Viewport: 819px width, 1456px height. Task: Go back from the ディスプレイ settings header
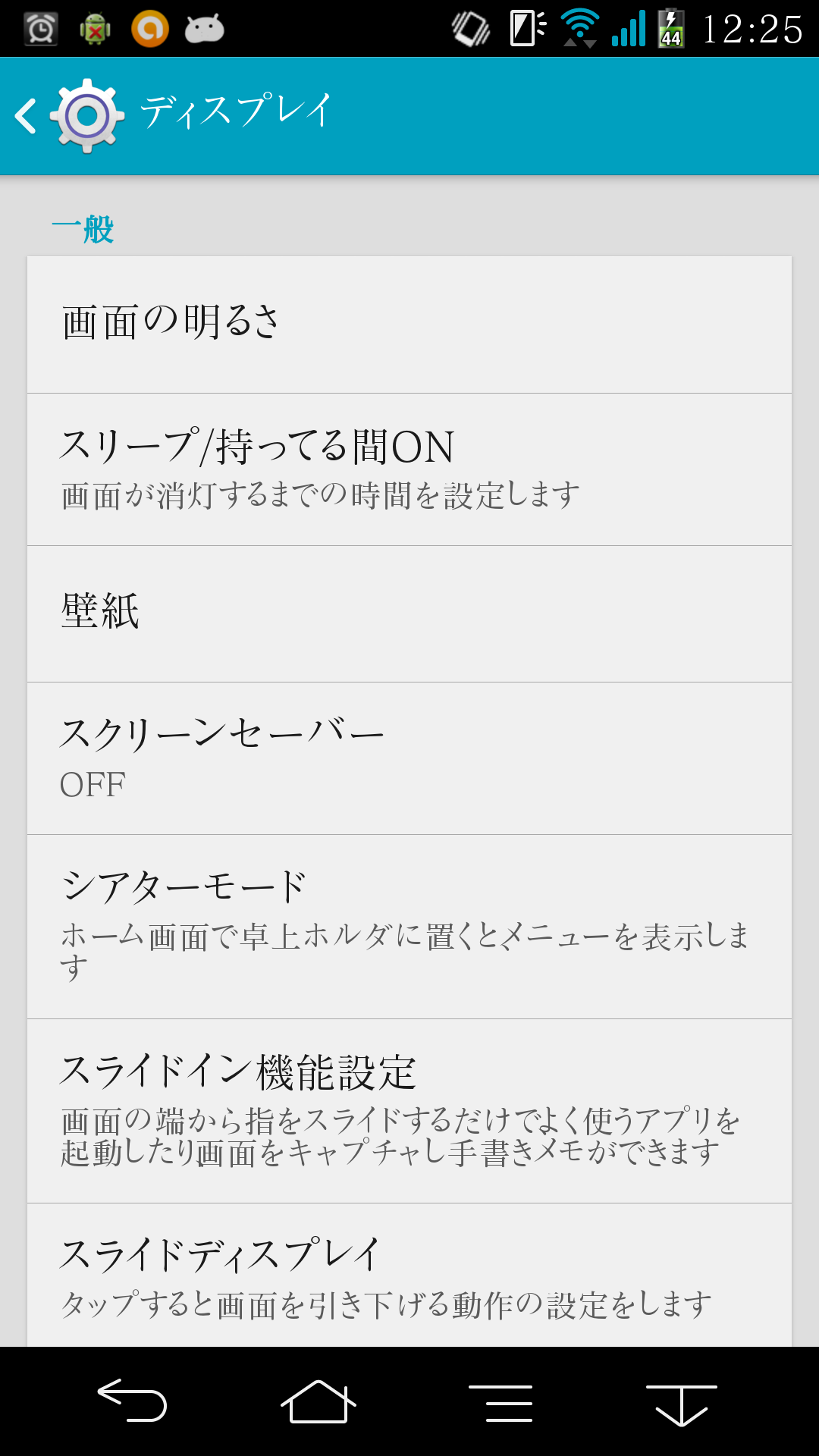pos(27,116)
